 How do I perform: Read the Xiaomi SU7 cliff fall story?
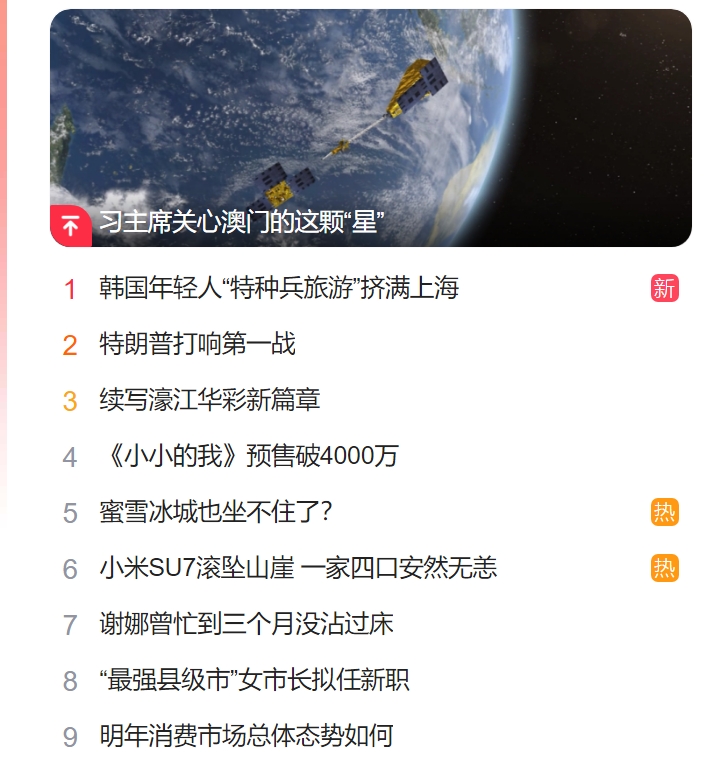pos(298,569)
